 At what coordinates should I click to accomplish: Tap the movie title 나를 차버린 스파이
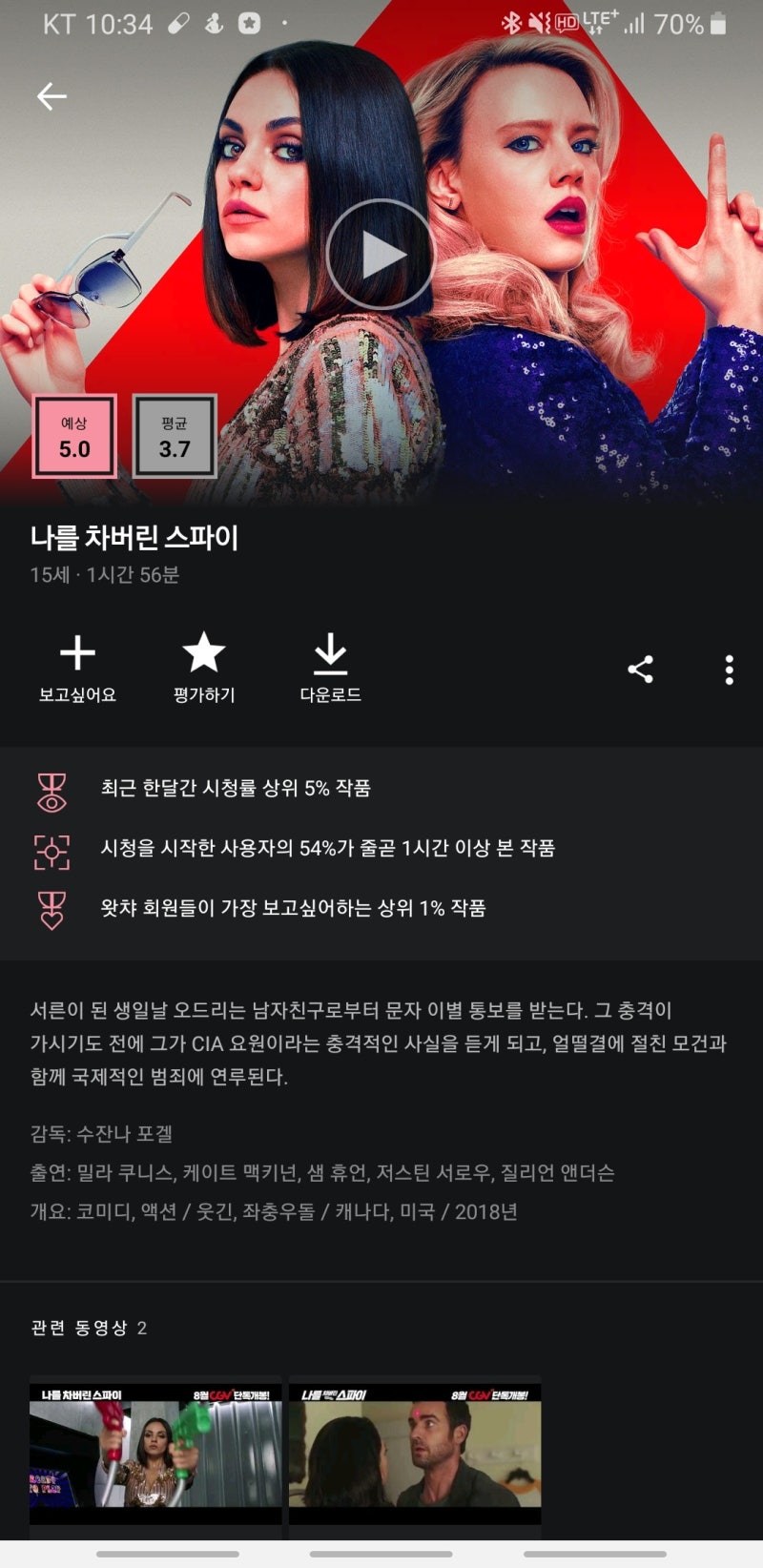point(132,537)
